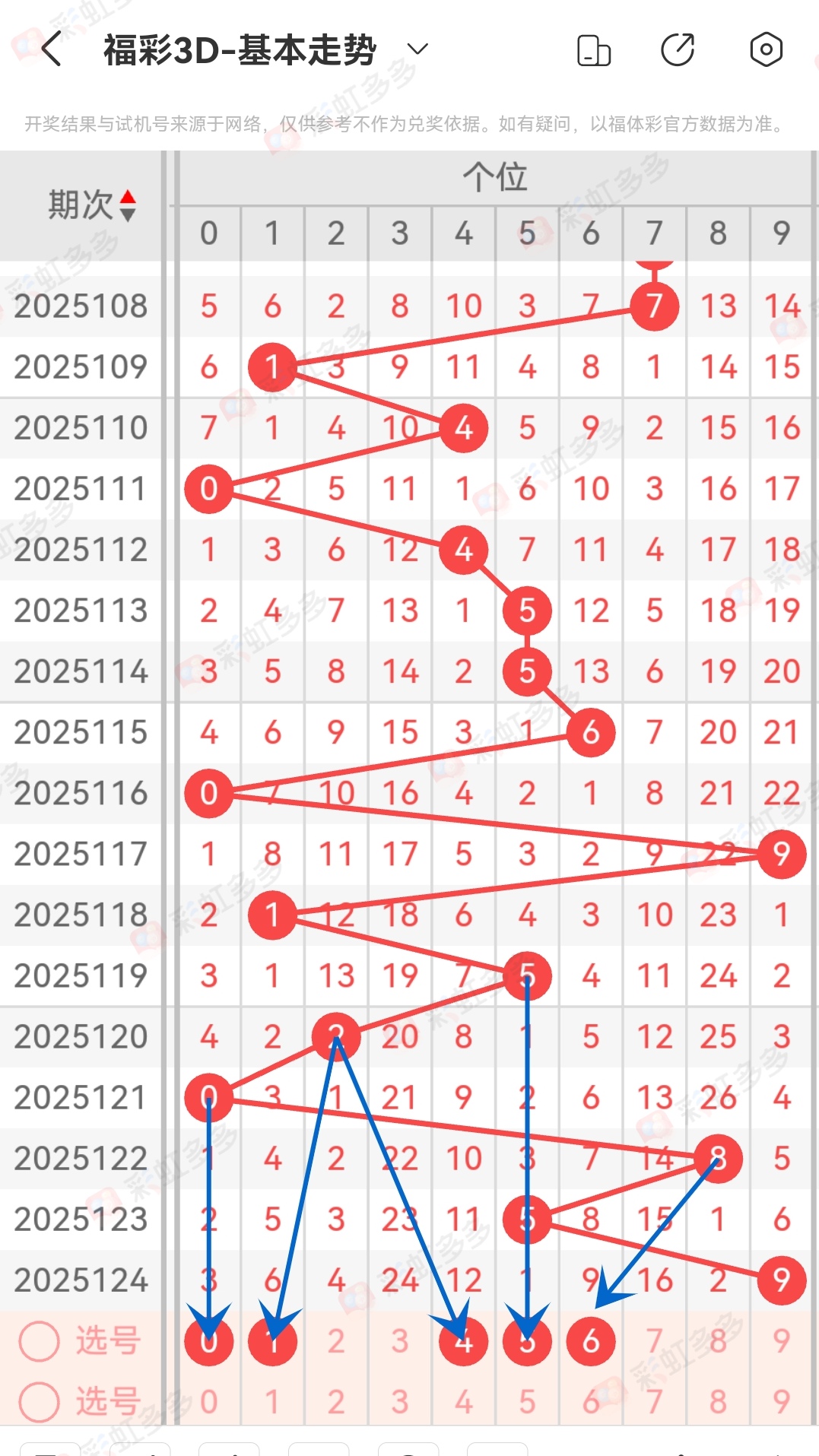Image resolution: width=819 pixels, height=1456 pixels.
Task: Tap the screen orientation icon in header
Action: (594, 51)
